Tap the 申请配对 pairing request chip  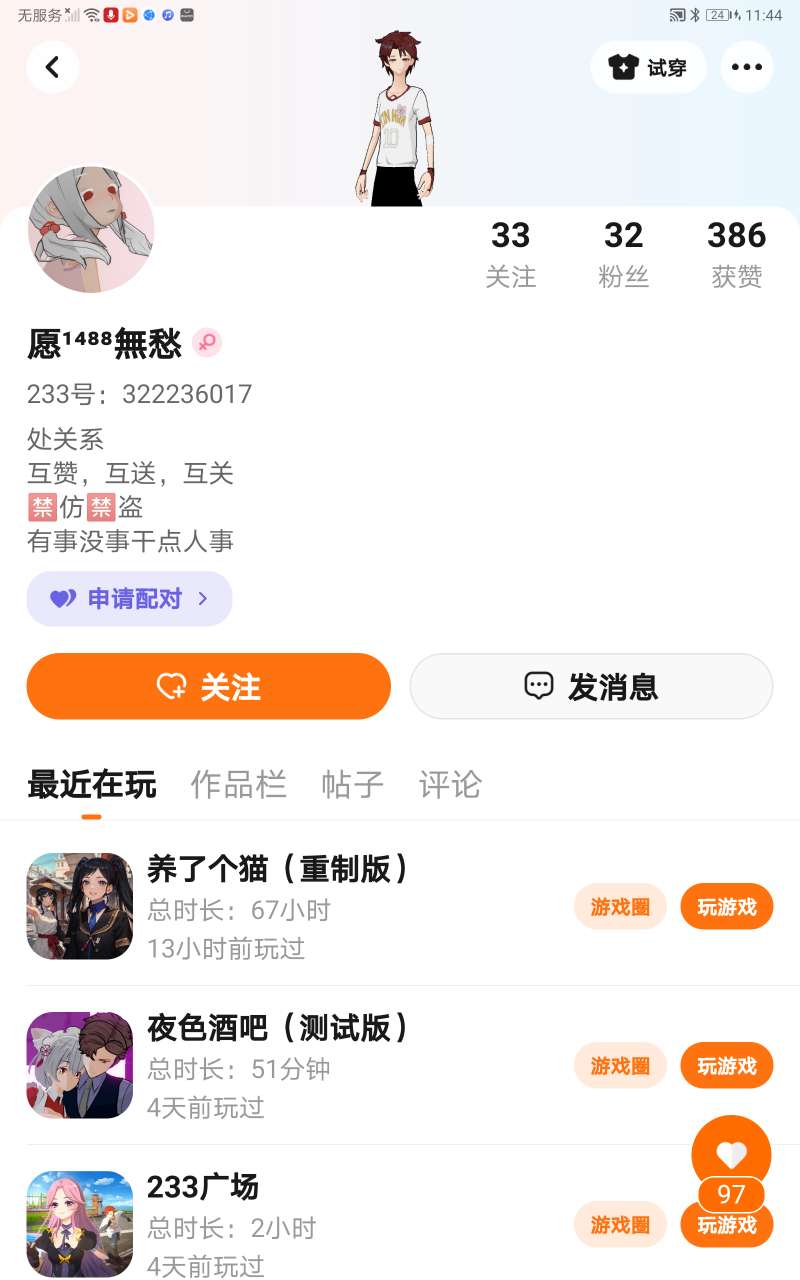(130, 599)
